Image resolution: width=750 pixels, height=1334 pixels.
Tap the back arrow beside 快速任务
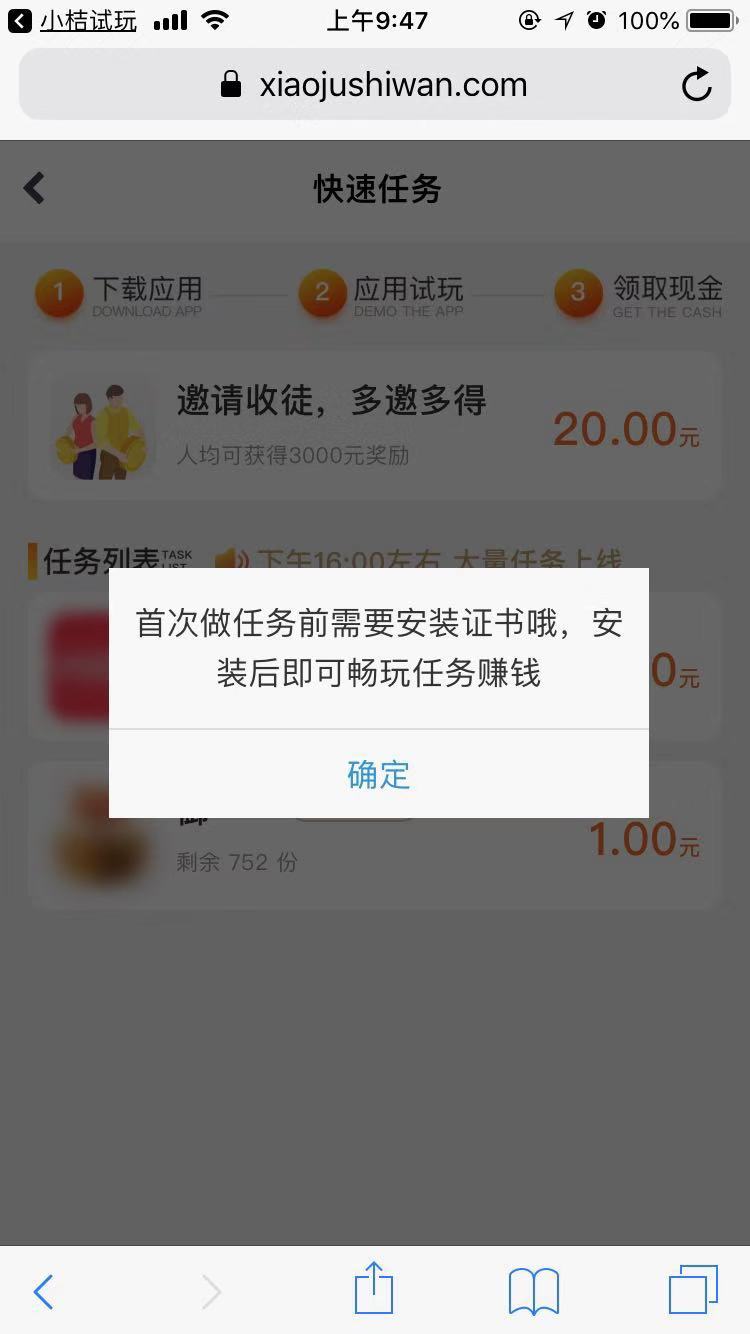tap(34, 188)
